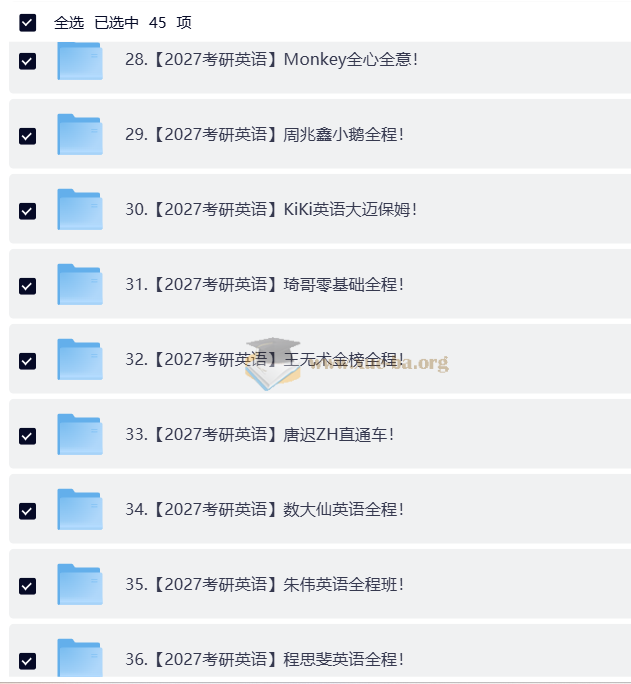This screenshot has width=631, height=684.
Task: Uncheck the box for 28 Monkey全心全意
Action: 27,61
